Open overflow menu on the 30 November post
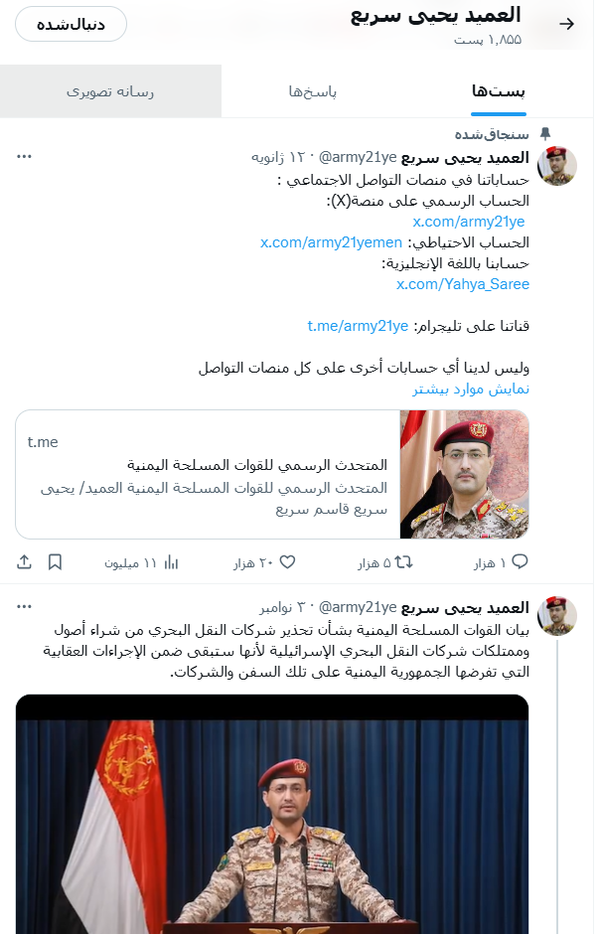The width and height of the screenshot is (600, 934). [24, 606]
